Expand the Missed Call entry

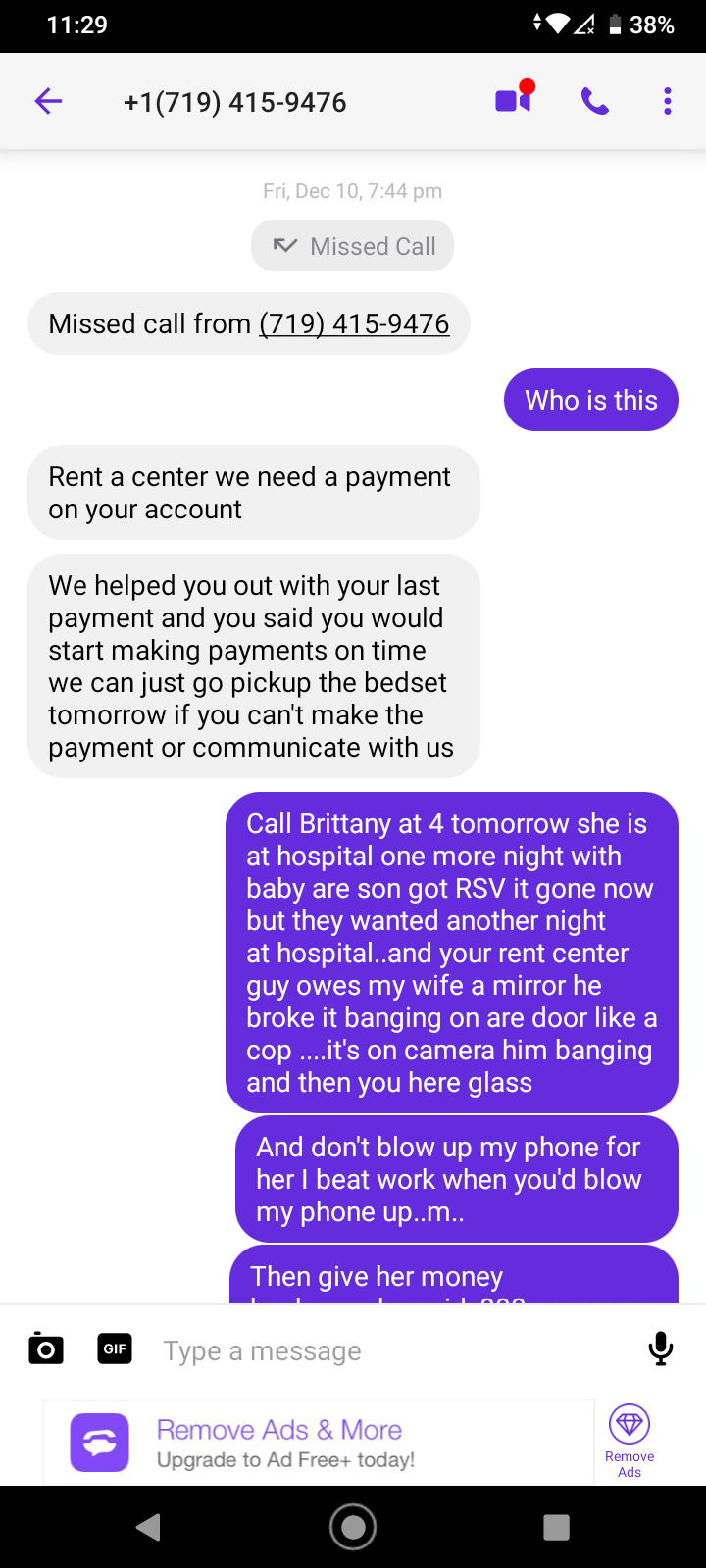352,246
